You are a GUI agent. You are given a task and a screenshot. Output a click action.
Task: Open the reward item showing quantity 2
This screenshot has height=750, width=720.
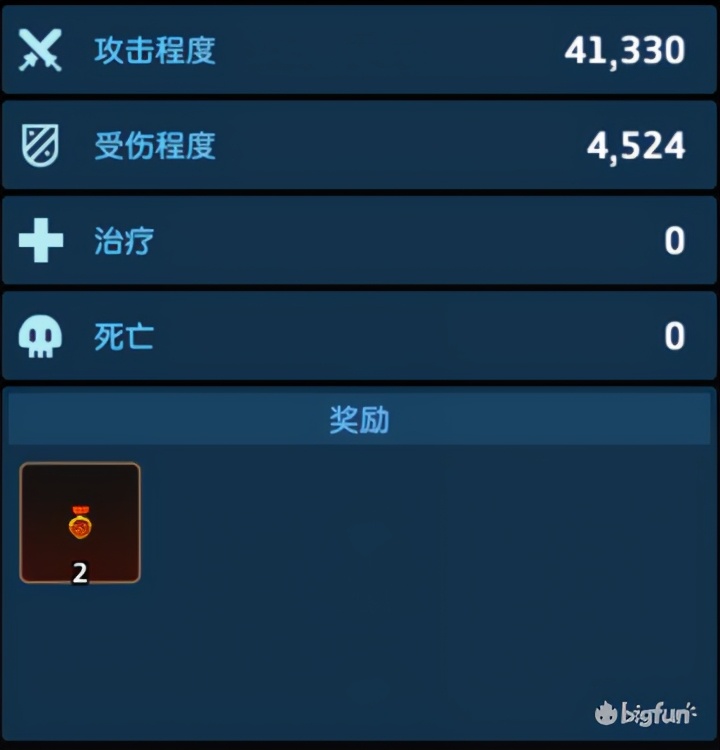pyautogui.click(x=80, y=523)
